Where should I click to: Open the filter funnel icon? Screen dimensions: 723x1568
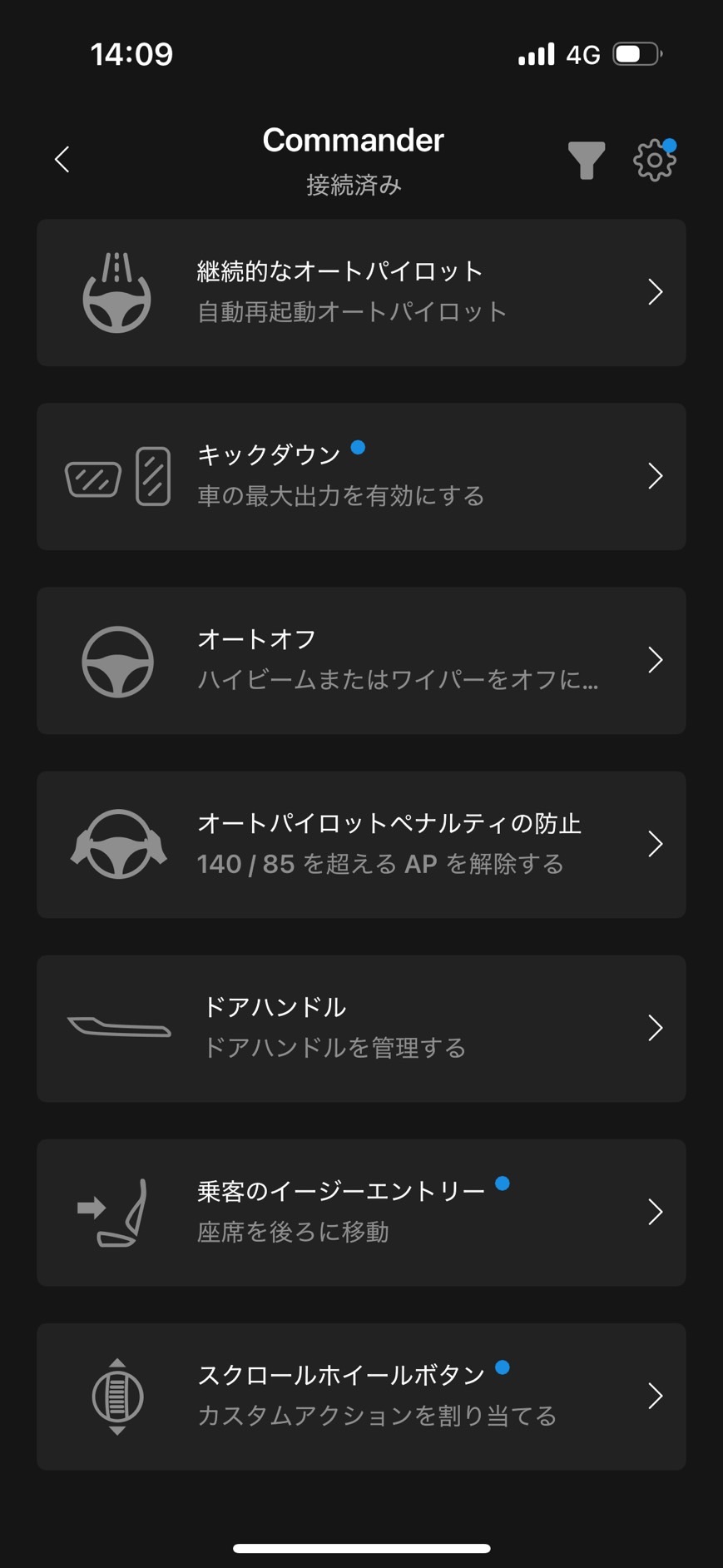click(586, 160)
